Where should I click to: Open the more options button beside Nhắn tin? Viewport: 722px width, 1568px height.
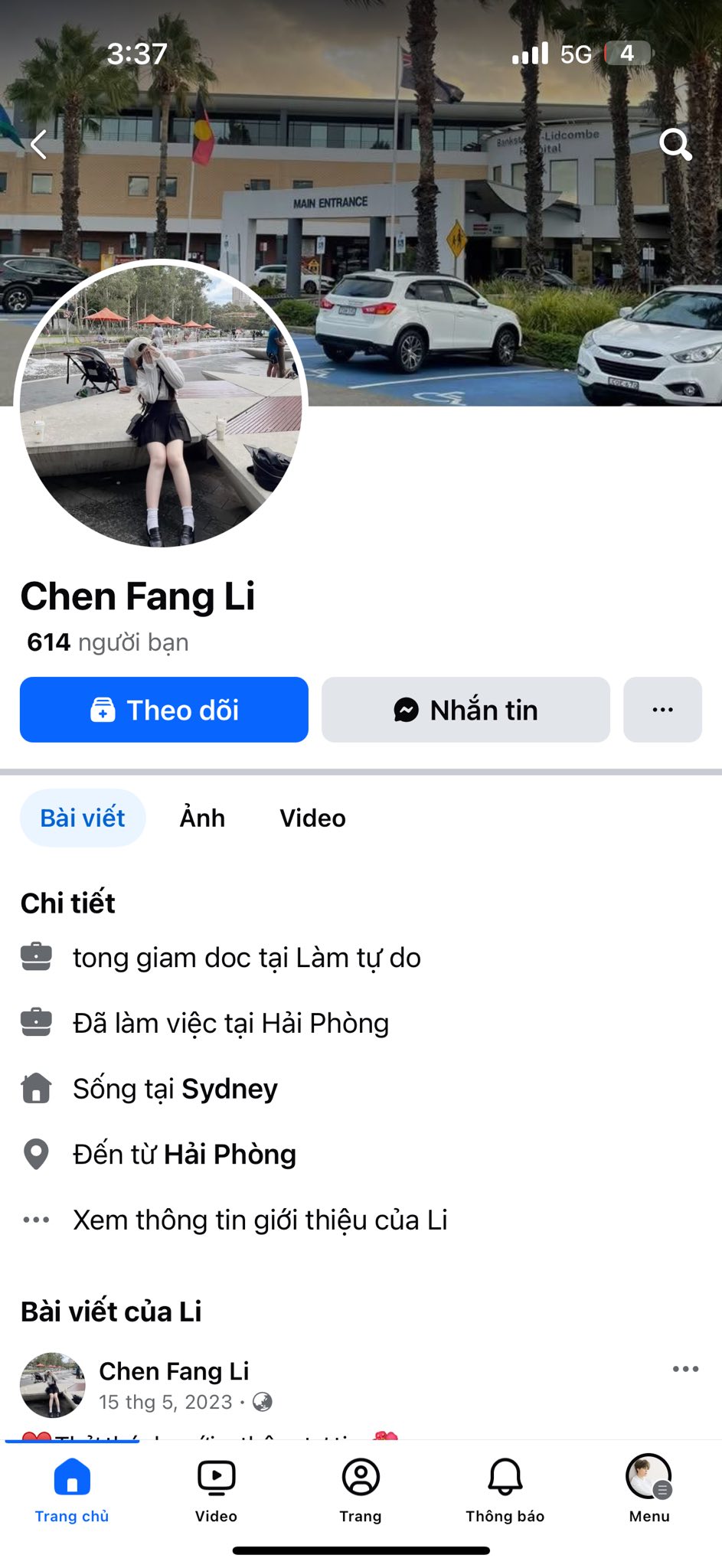point(662,710)
